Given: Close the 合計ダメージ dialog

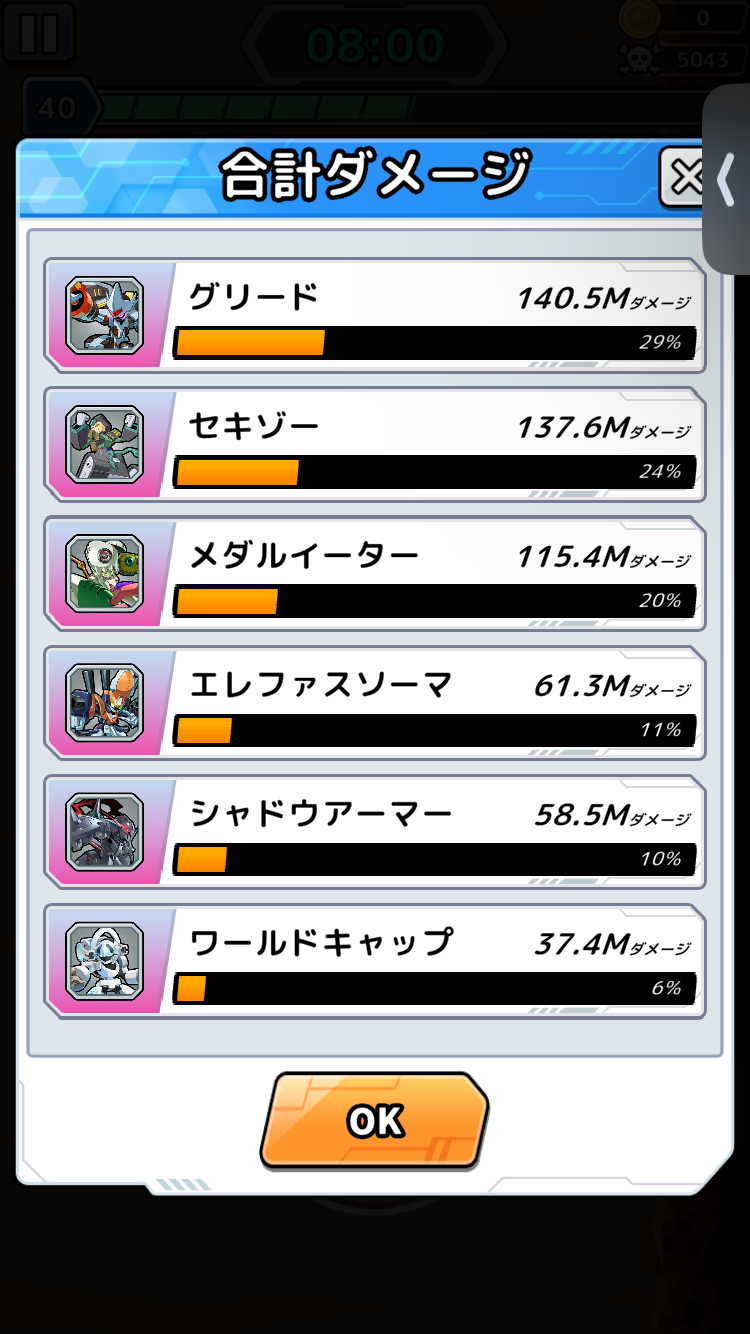Looking at the screenshot, I should pos(683,178).
